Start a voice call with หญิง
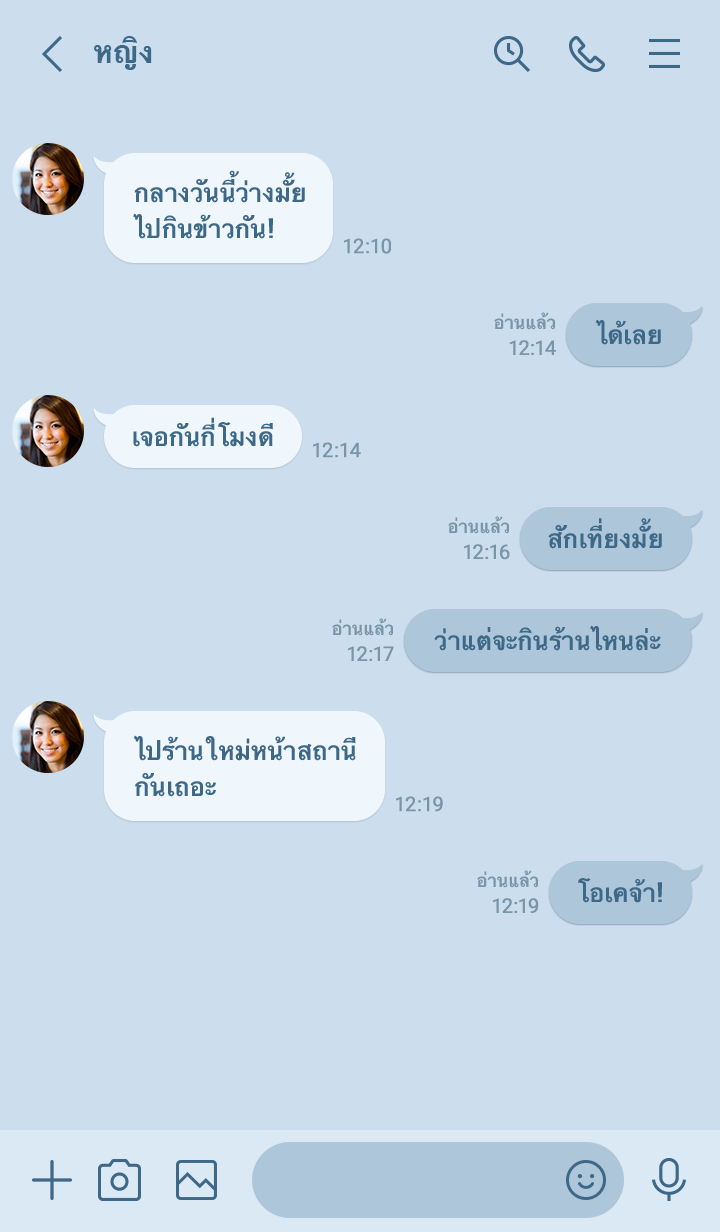720x1232 pixels. click(587, 54)
